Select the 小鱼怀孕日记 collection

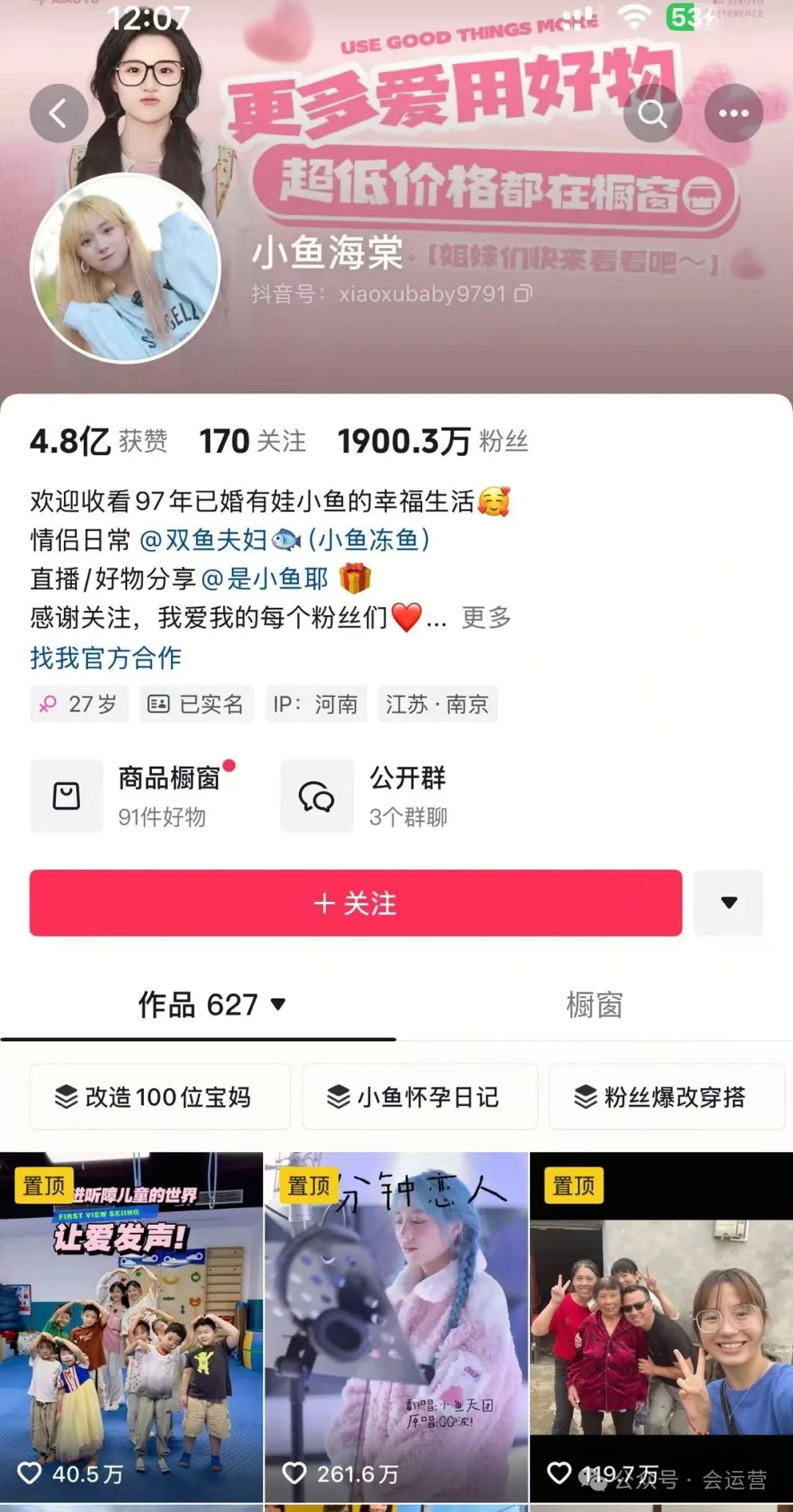point(419,1096)
